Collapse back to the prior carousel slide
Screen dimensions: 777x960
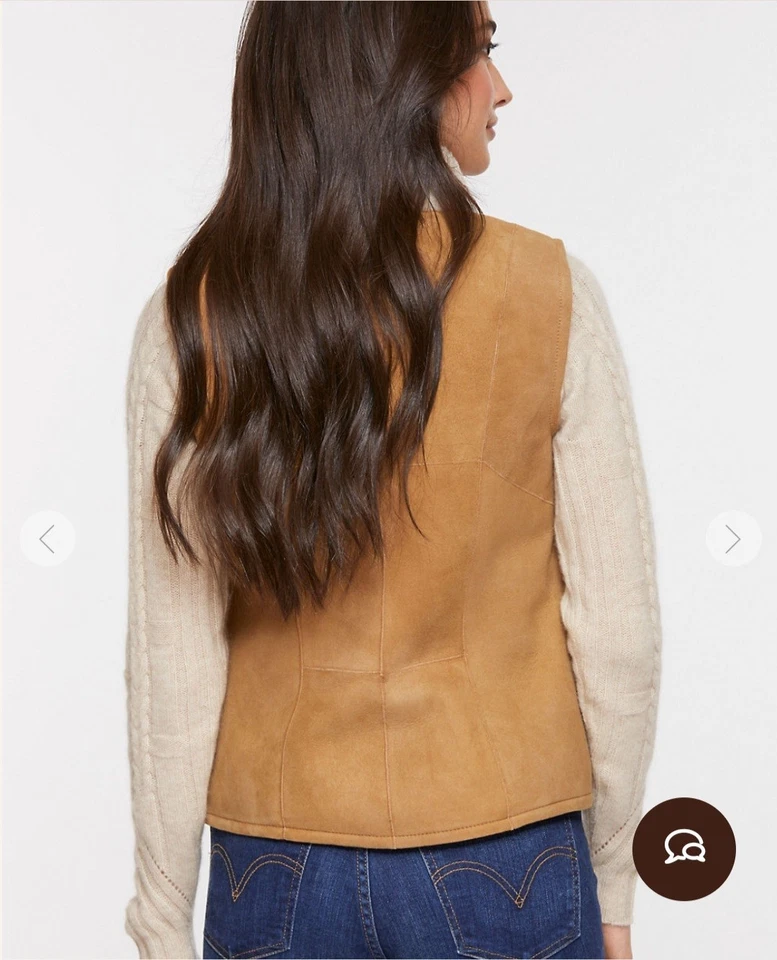[47, 539]
